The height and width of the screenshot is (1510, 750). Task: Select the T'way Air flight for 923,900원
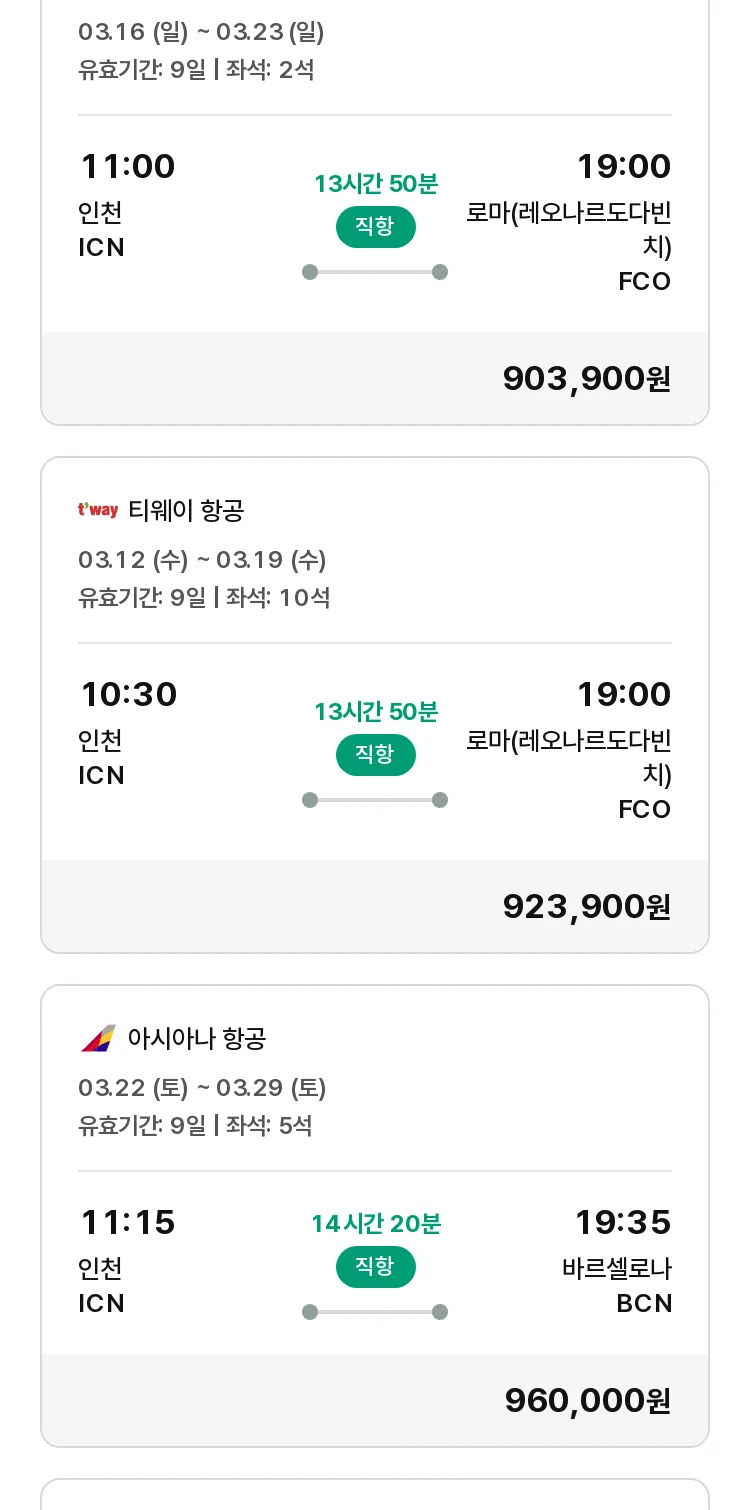tap(375, 705)
